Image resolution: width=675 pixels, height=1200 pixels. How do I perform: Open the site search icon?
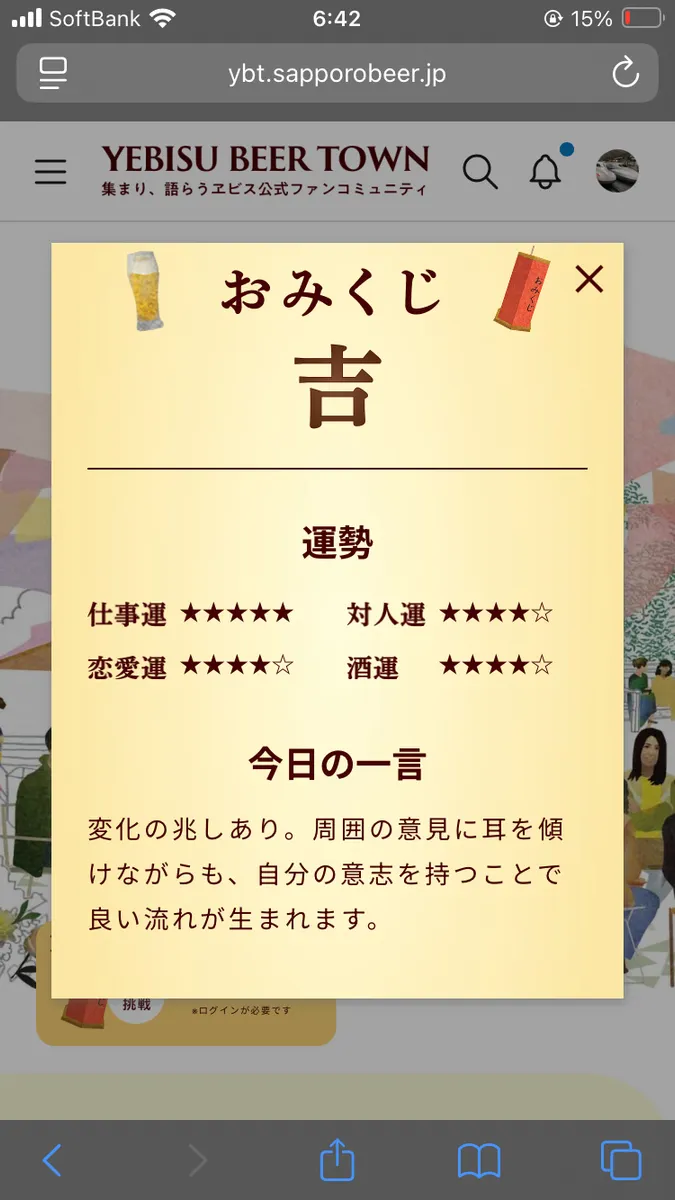tap(480, 172)
